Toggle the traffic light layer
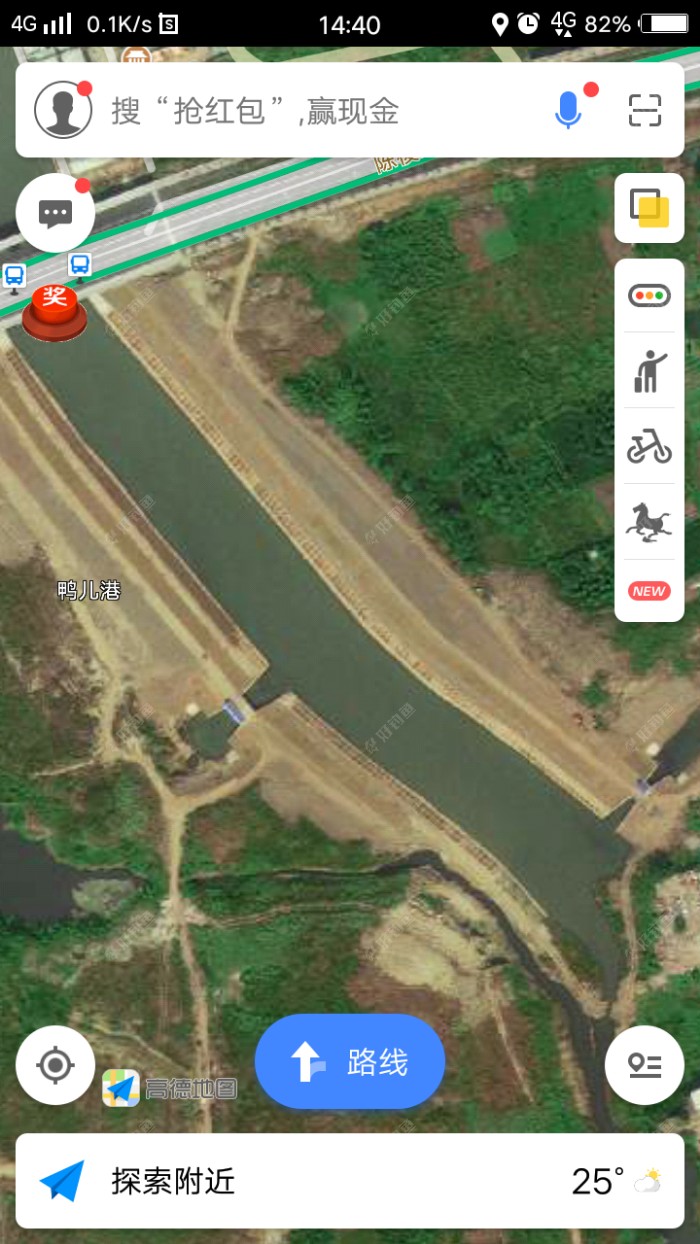The height and width of the screenshot is (1244, 700). [649, 295]
